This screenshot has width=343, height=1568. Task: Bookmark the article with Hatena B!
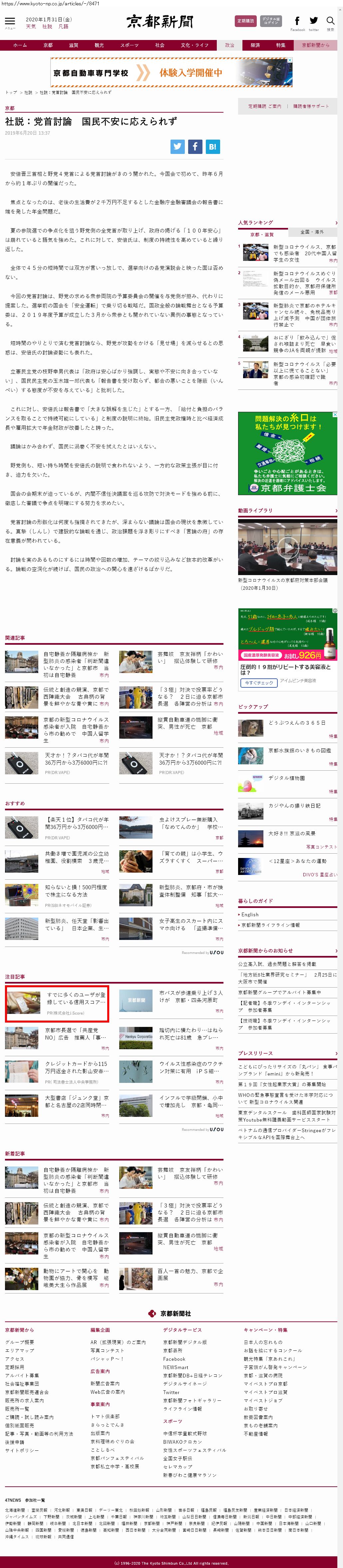[212, 146]
